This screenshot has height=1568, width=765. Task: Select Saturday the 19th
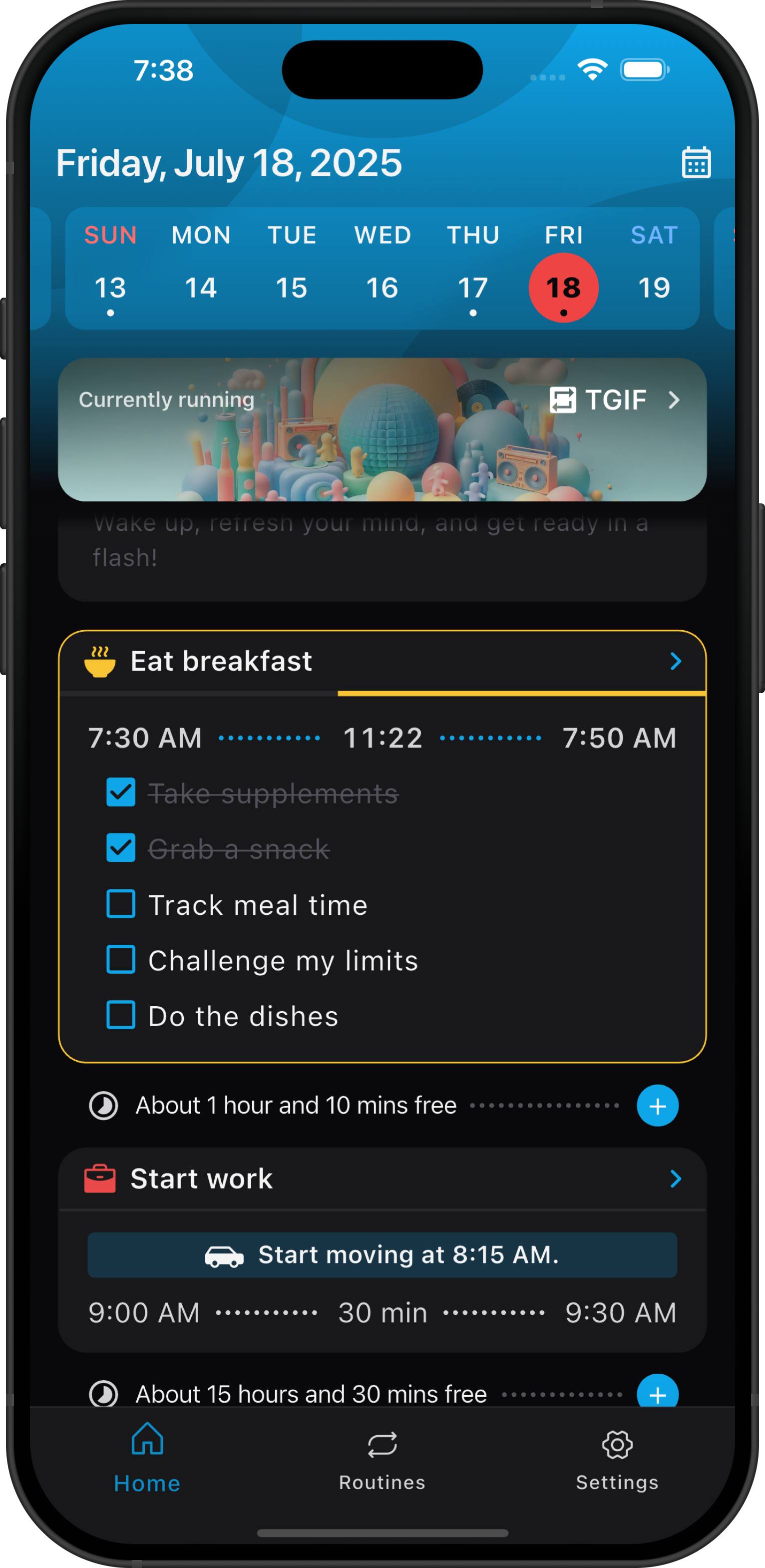point(654,287)
